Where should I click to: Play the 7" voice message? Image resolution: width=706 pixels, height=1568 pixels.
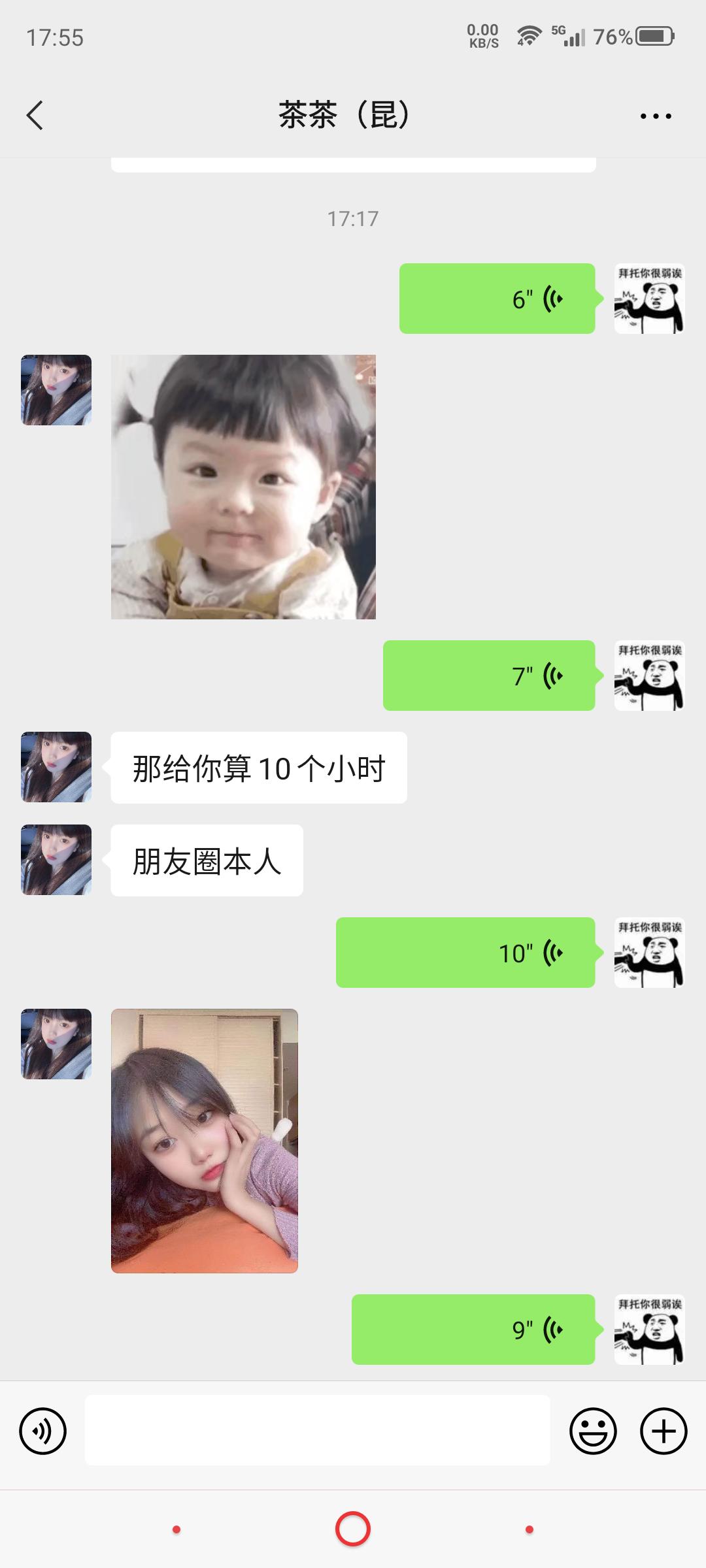pos(489,676)
